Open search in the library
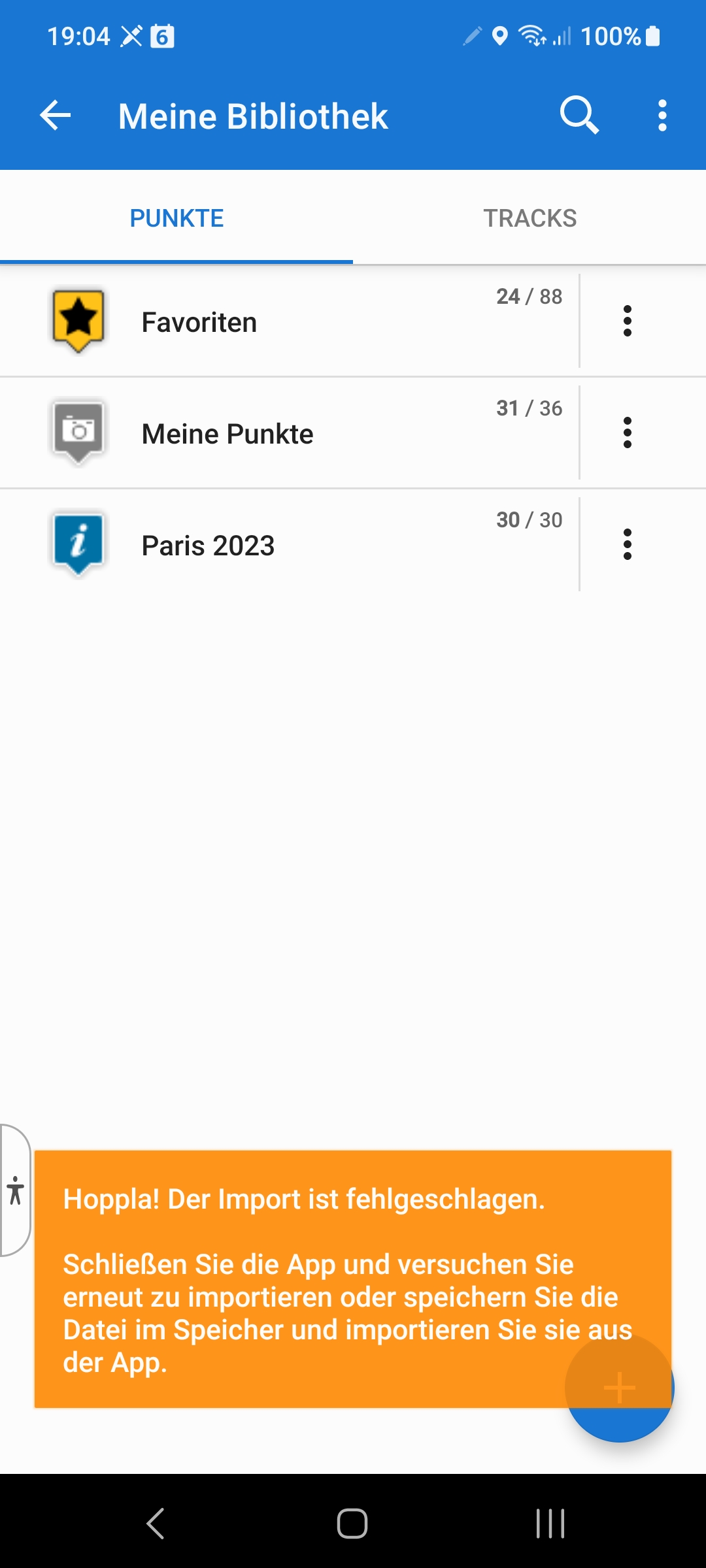The image size is (706, 1568). (x=579, y=116)
